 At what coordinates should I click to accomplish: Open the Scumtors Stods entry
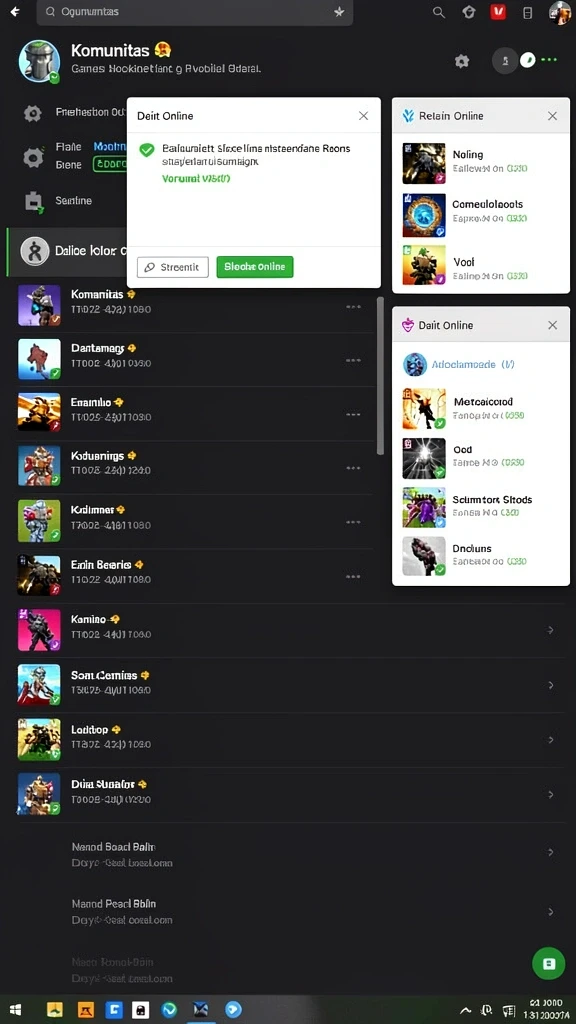tap(481, 506)
